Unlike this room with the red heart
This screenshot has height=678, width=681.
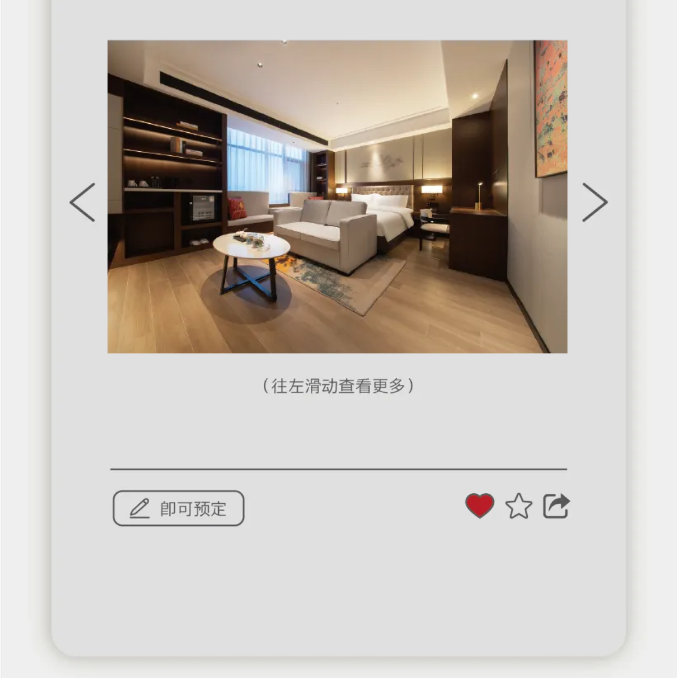click(480, 506)
